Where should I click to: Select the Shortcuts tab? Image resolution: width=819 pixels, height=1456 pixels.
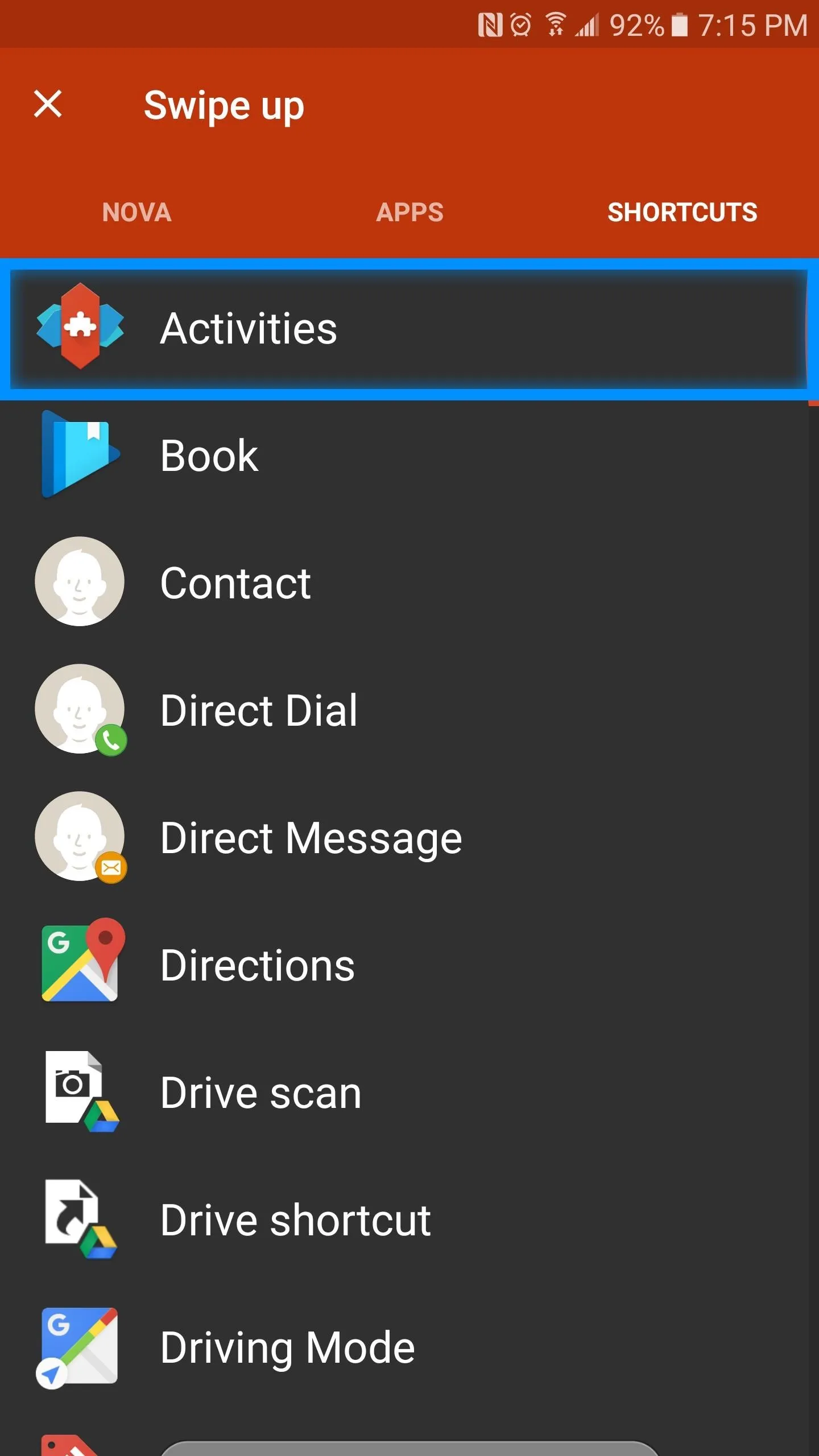click(x=682, y=212)
